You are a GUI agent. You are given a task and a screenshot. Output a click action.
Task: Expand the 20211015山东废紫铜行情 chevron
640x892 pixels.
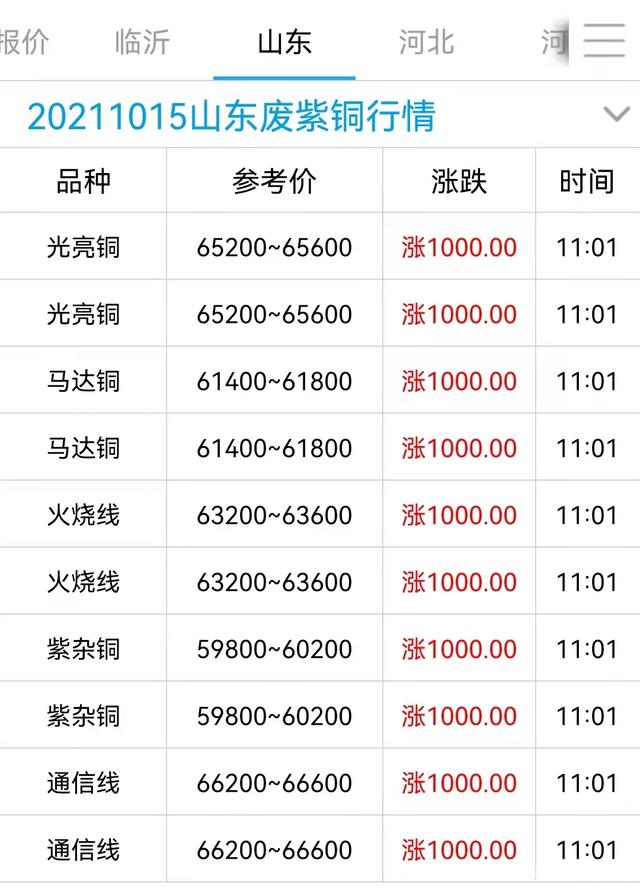pos(617,114)
